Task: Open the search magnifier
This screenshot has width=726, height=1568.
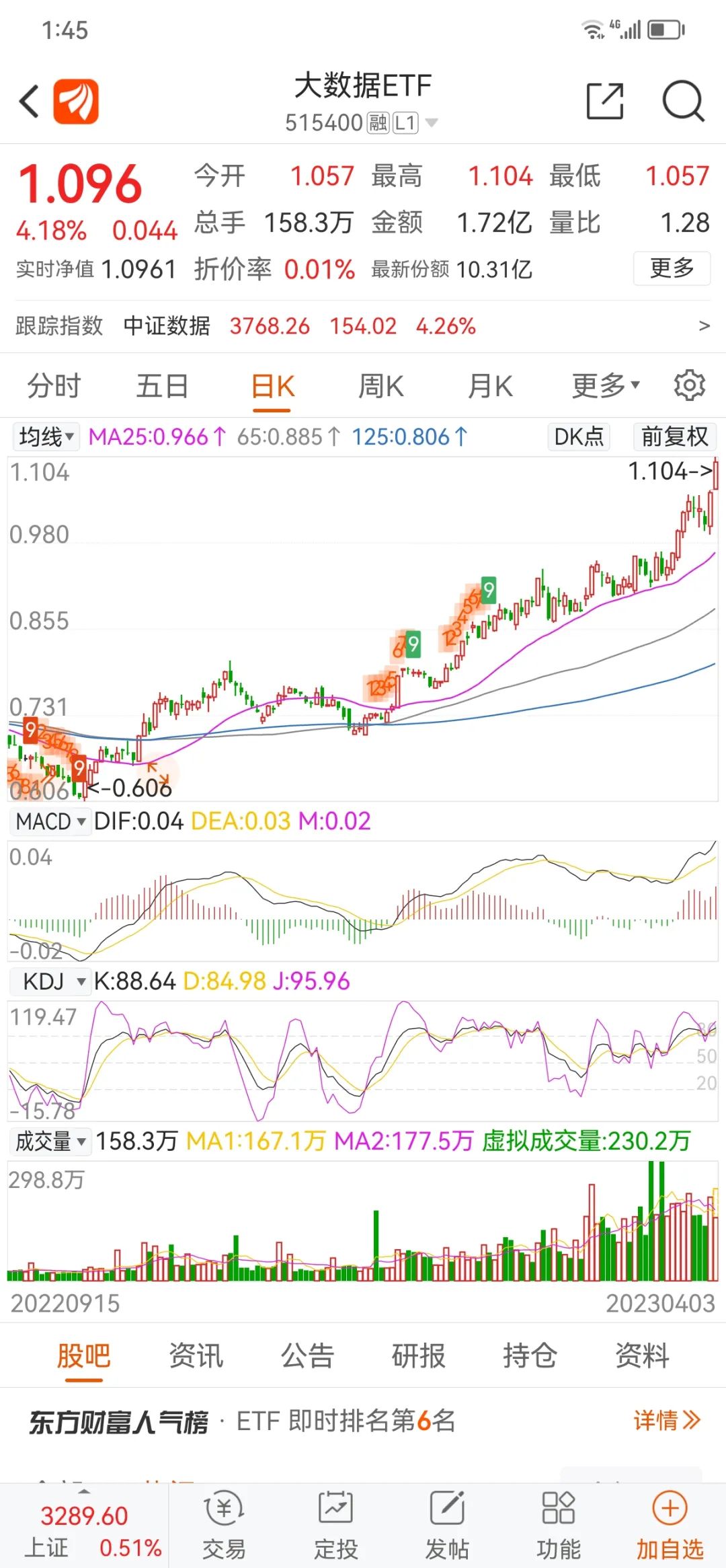Action: click(x=683, y=102)
